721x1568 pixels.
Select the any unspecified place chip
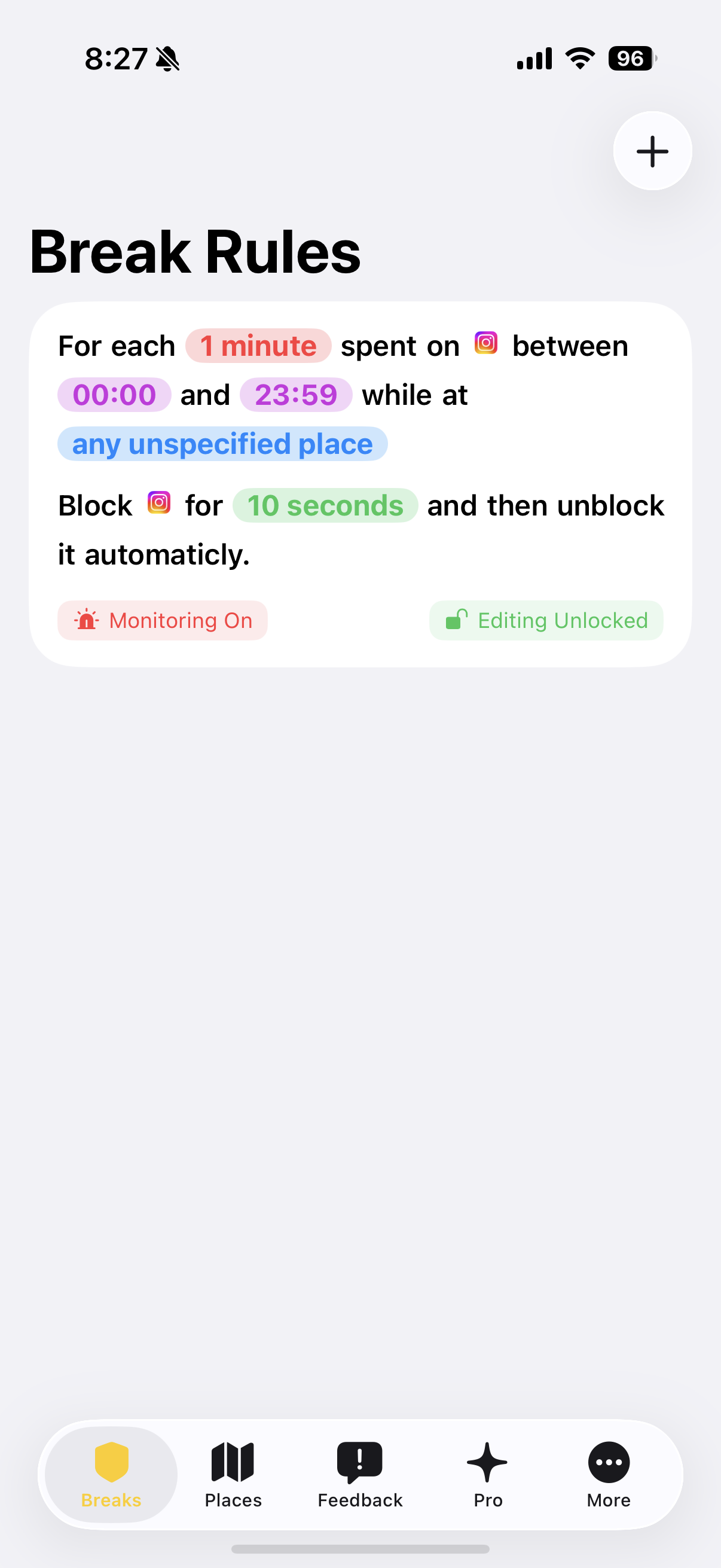point(222,444)
